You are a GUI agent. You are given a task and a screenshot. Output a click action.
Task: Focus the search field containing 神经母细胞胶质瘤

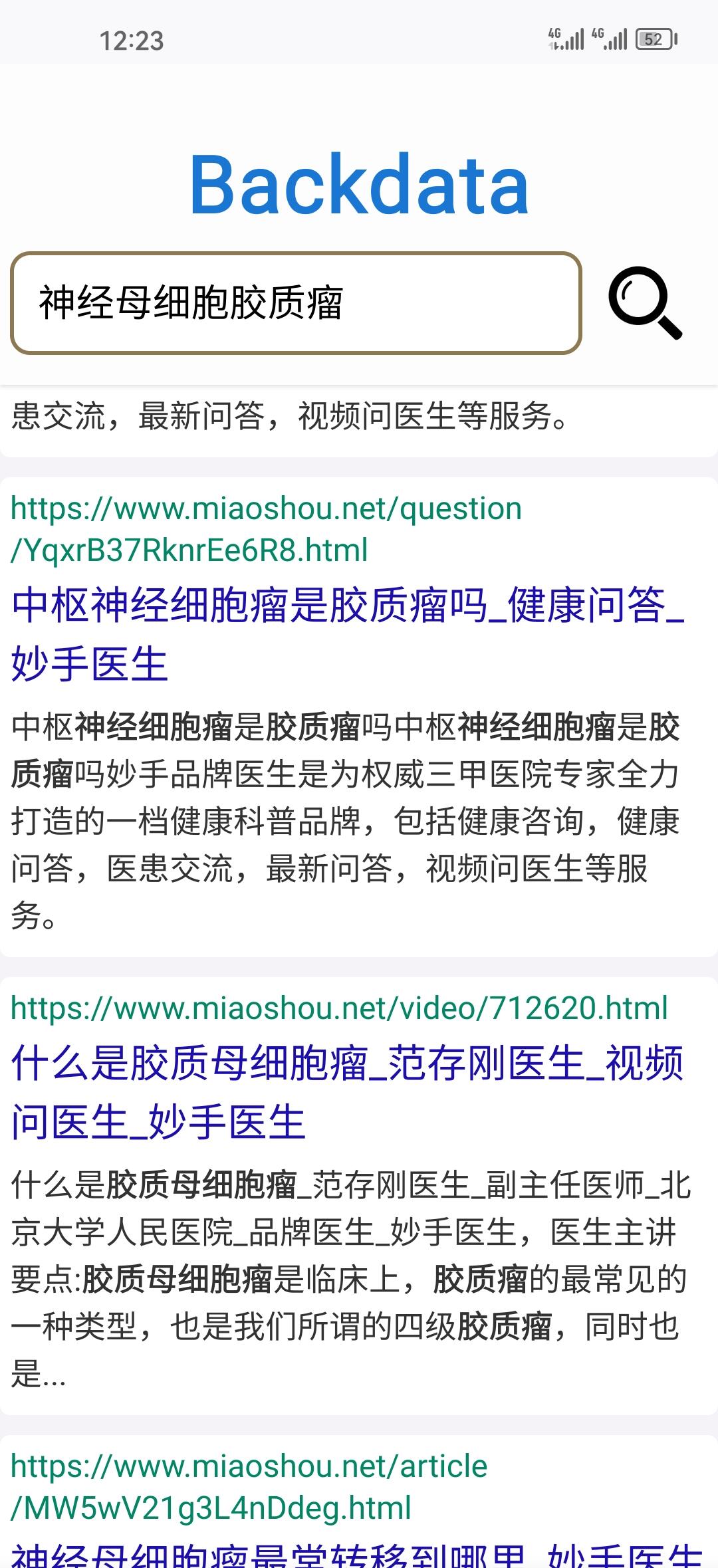[296, 303]
